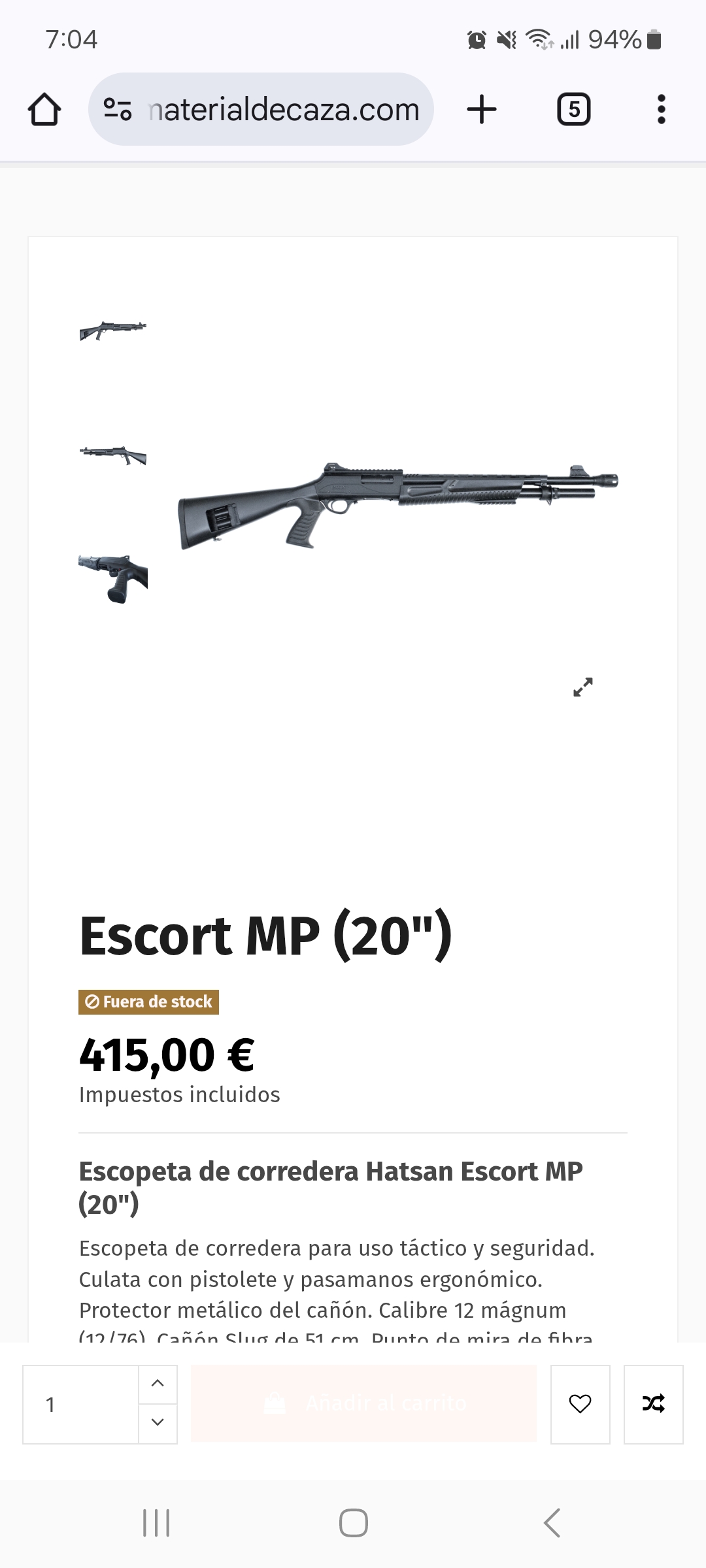Screen dimensions: 706x1568
Task: Select the pistol grip close-up thumbnail
Action: 113,579
